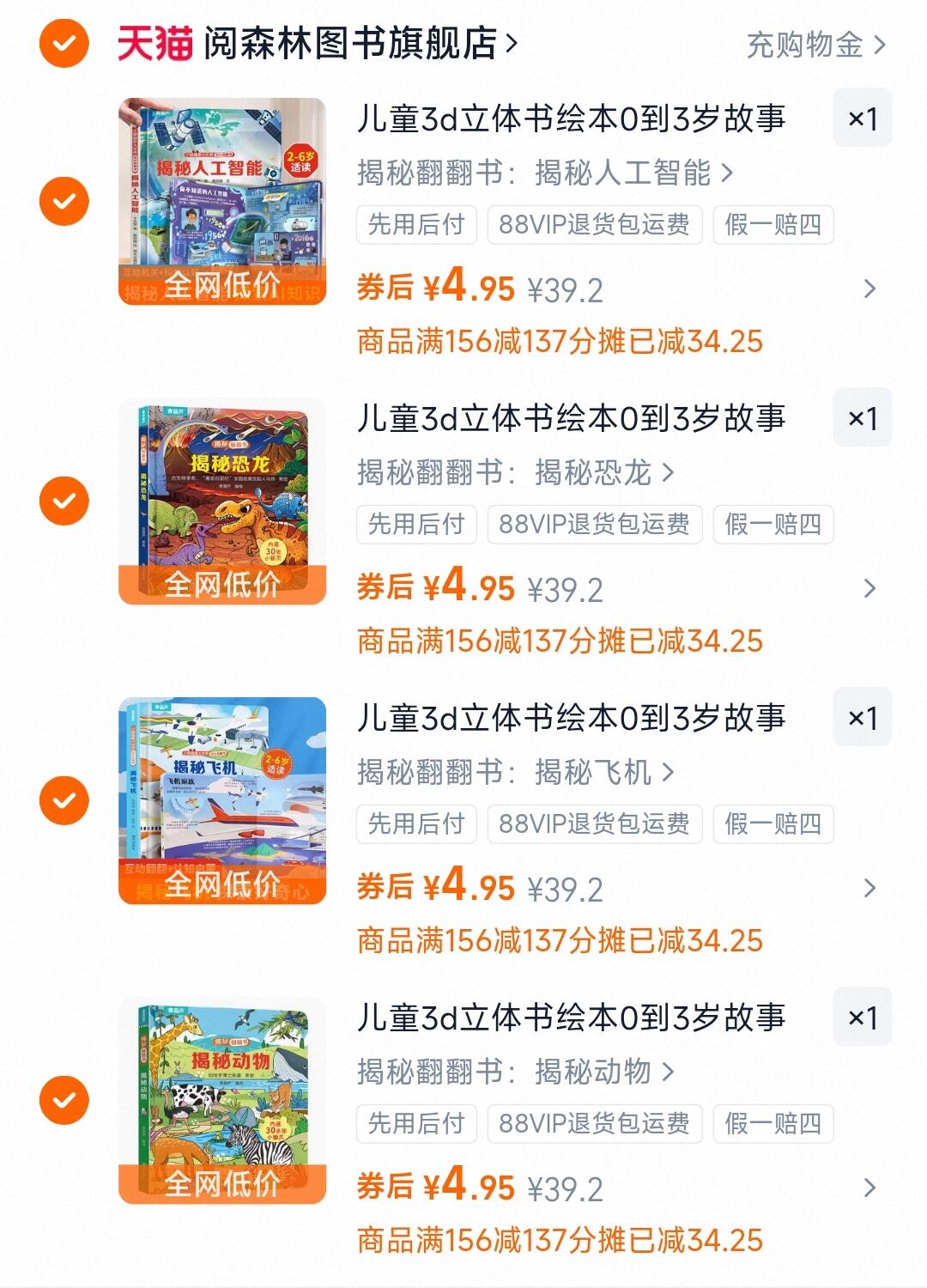Viewport: 927px width, 1288px height.
Task: Change the variant 揭秘翻翻书: 揭秘人工智能
Action: 545,173
